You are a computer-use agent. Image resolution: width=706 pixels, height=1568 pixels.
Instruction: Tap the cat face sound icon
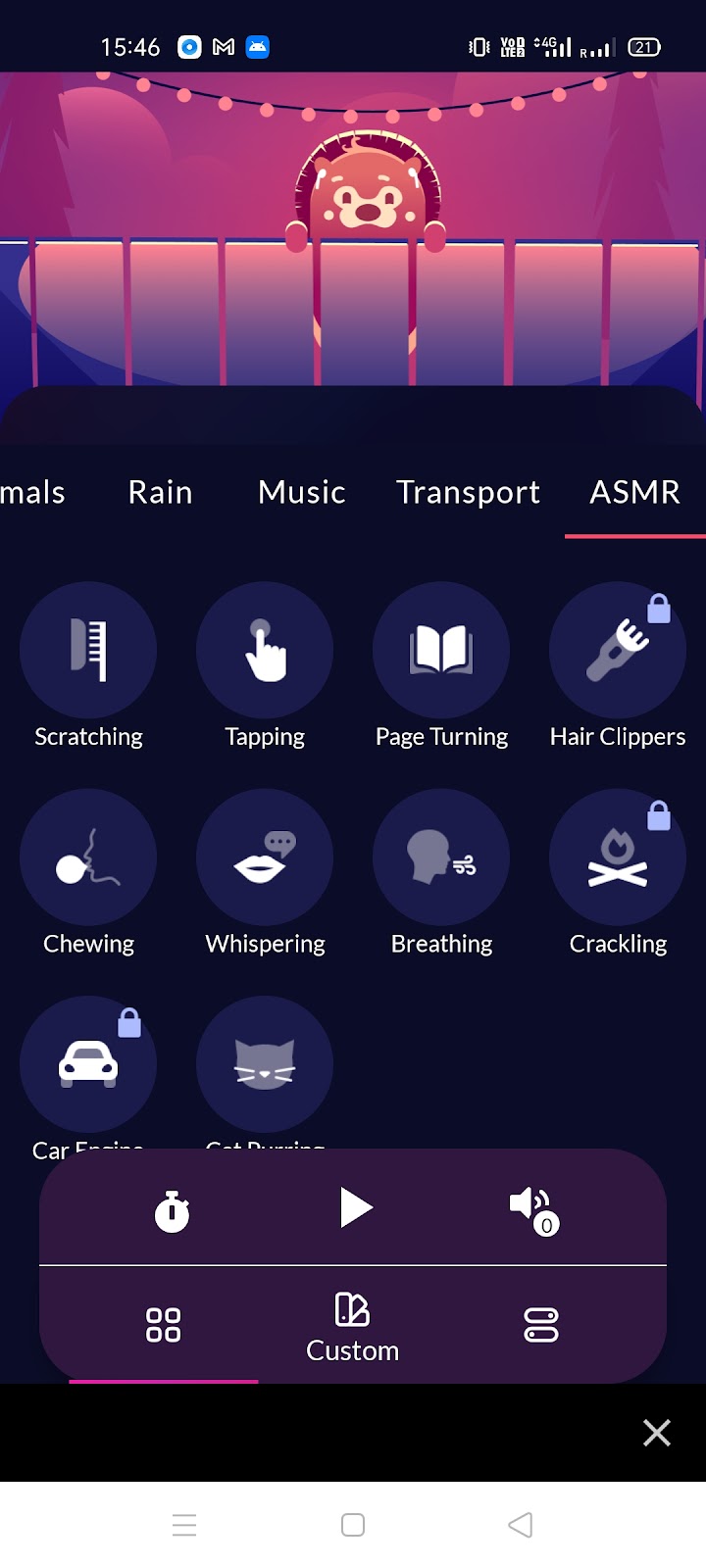coord(265,1064)
